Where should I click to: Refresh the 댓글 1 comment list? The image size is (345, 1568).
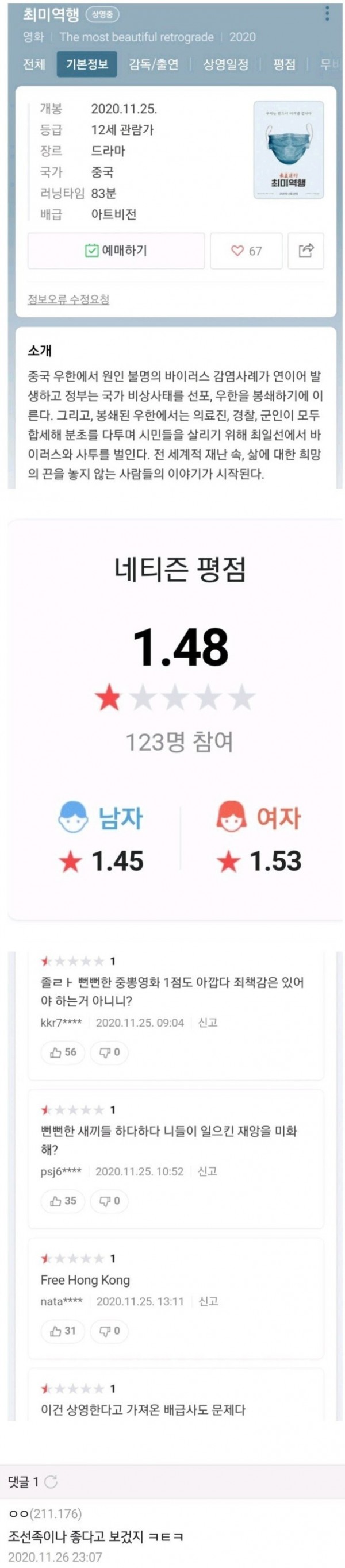point(52,1482)
